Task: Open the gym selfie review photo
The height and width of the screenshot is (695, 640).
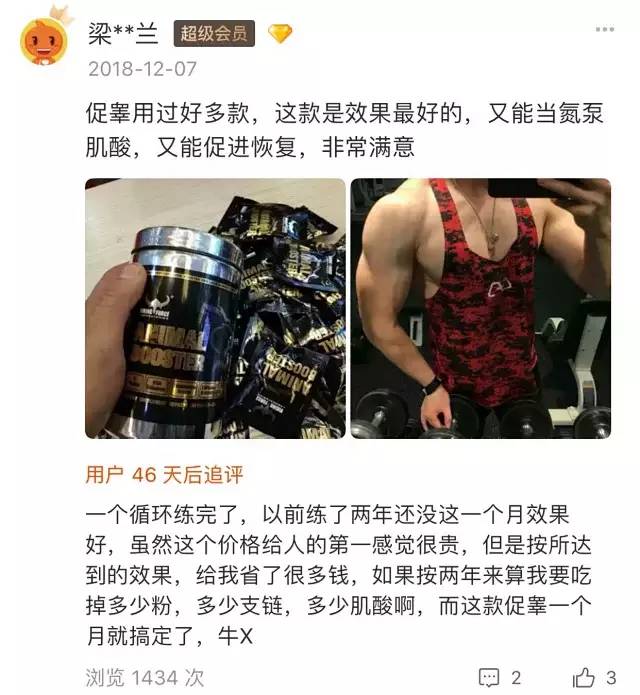Action: (x=480, y=308)
